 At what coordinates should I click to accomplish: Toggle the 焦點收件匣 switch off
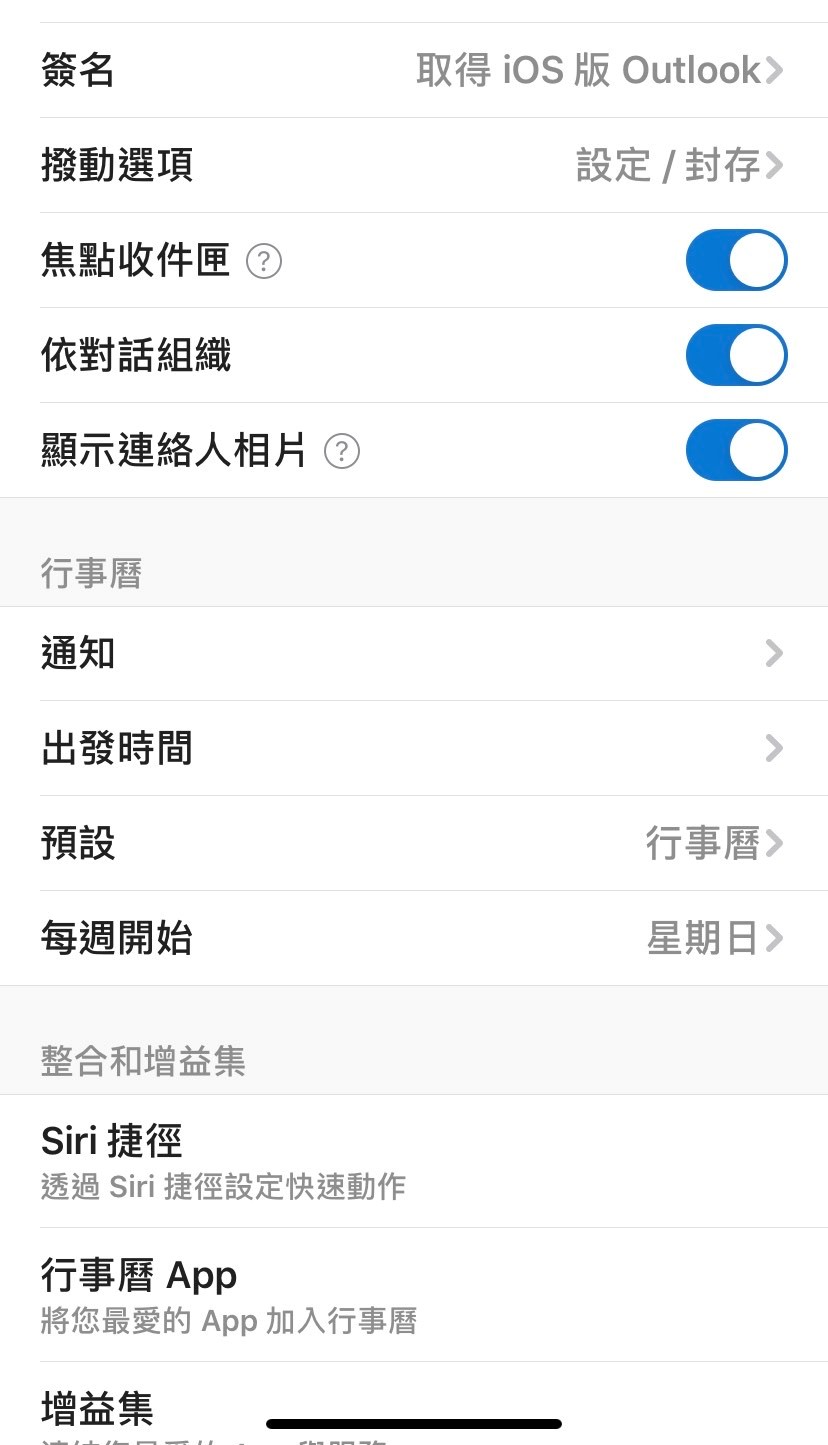pyautogui.click(x=736, y=260)
